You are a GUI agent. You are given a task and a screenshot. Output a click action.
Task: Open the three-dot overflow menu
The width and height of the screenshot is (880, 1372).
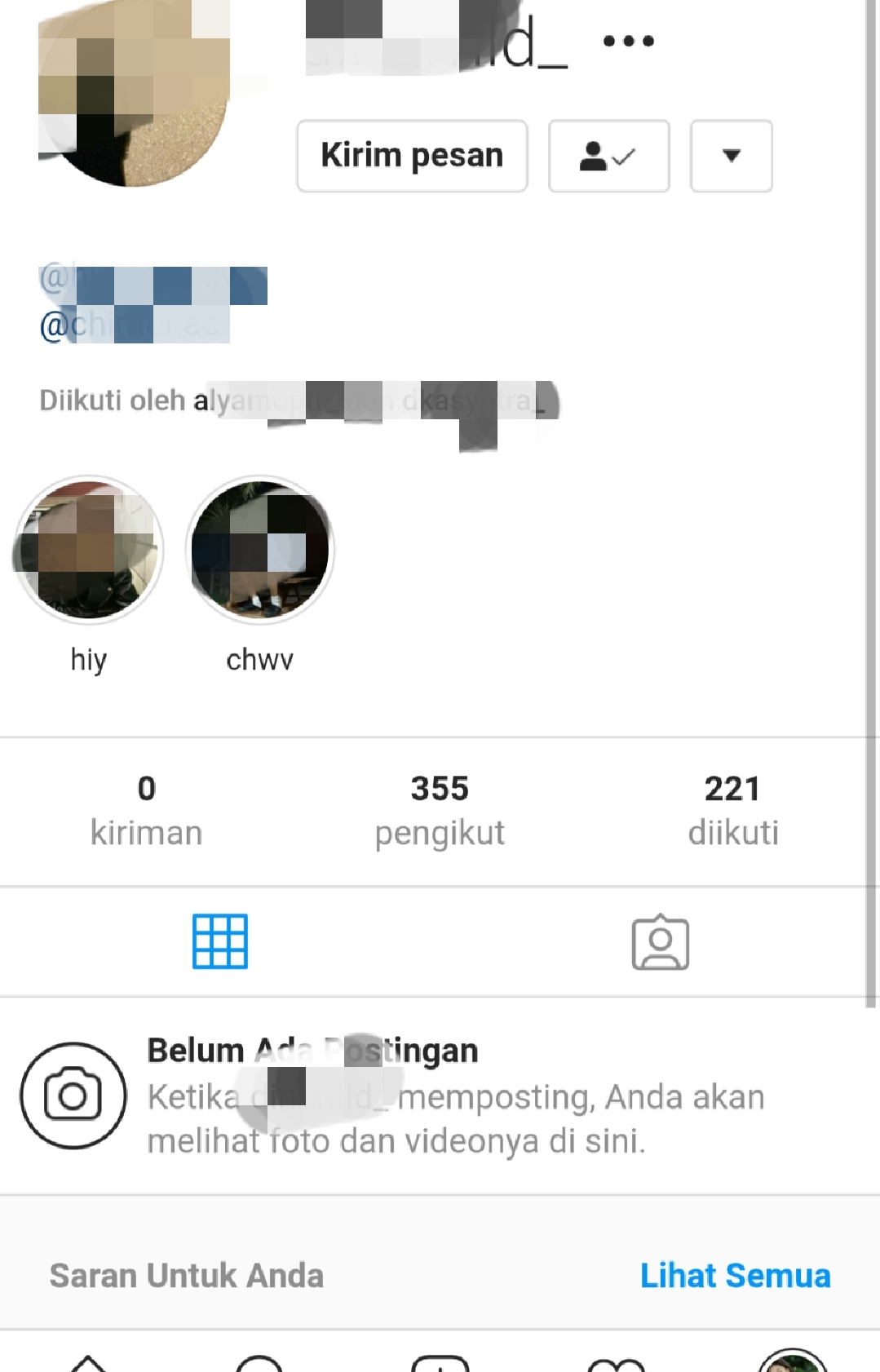(628, 41)
